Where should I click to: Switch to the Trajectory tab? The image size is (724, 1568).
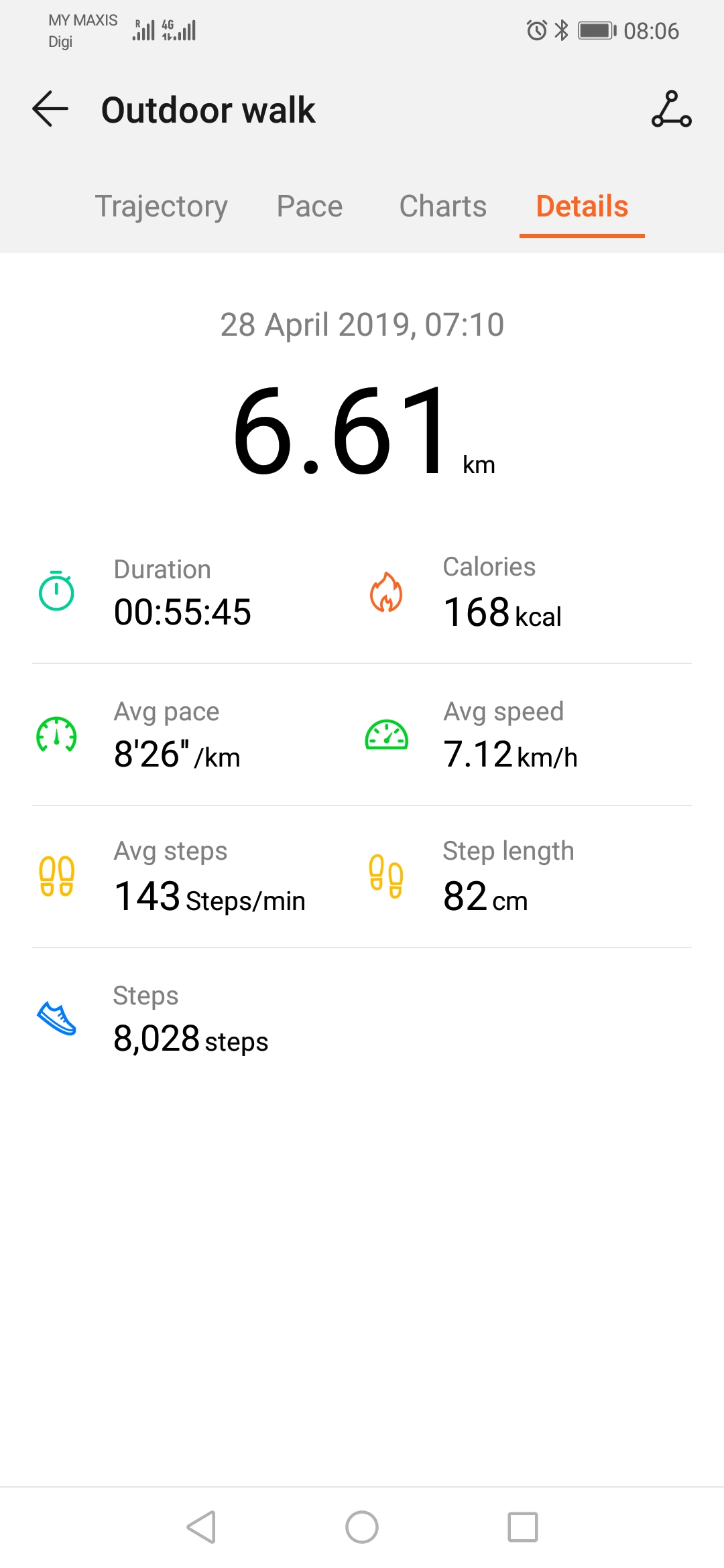[161, 206]
